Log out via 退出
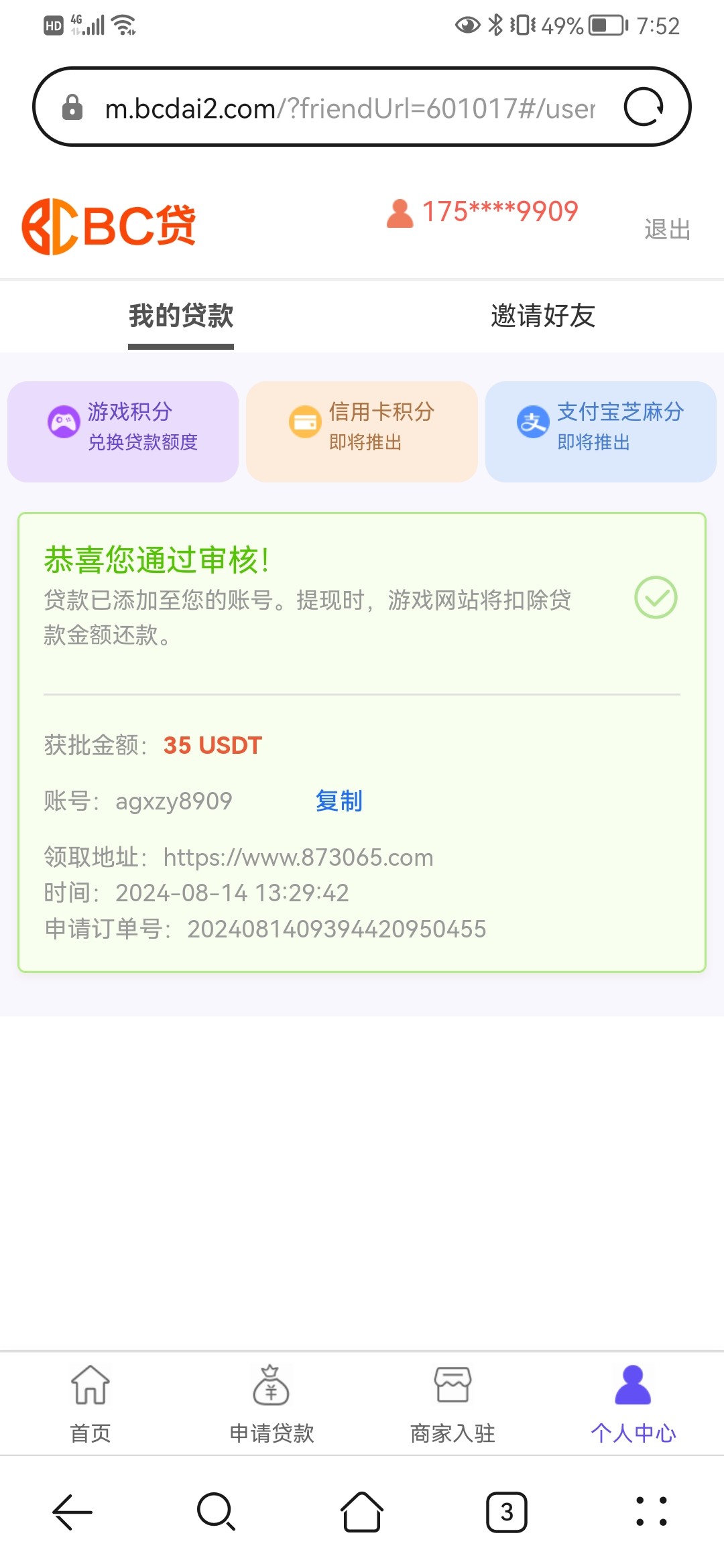This screenshot has height=1568, width=724. click(667, 229)
